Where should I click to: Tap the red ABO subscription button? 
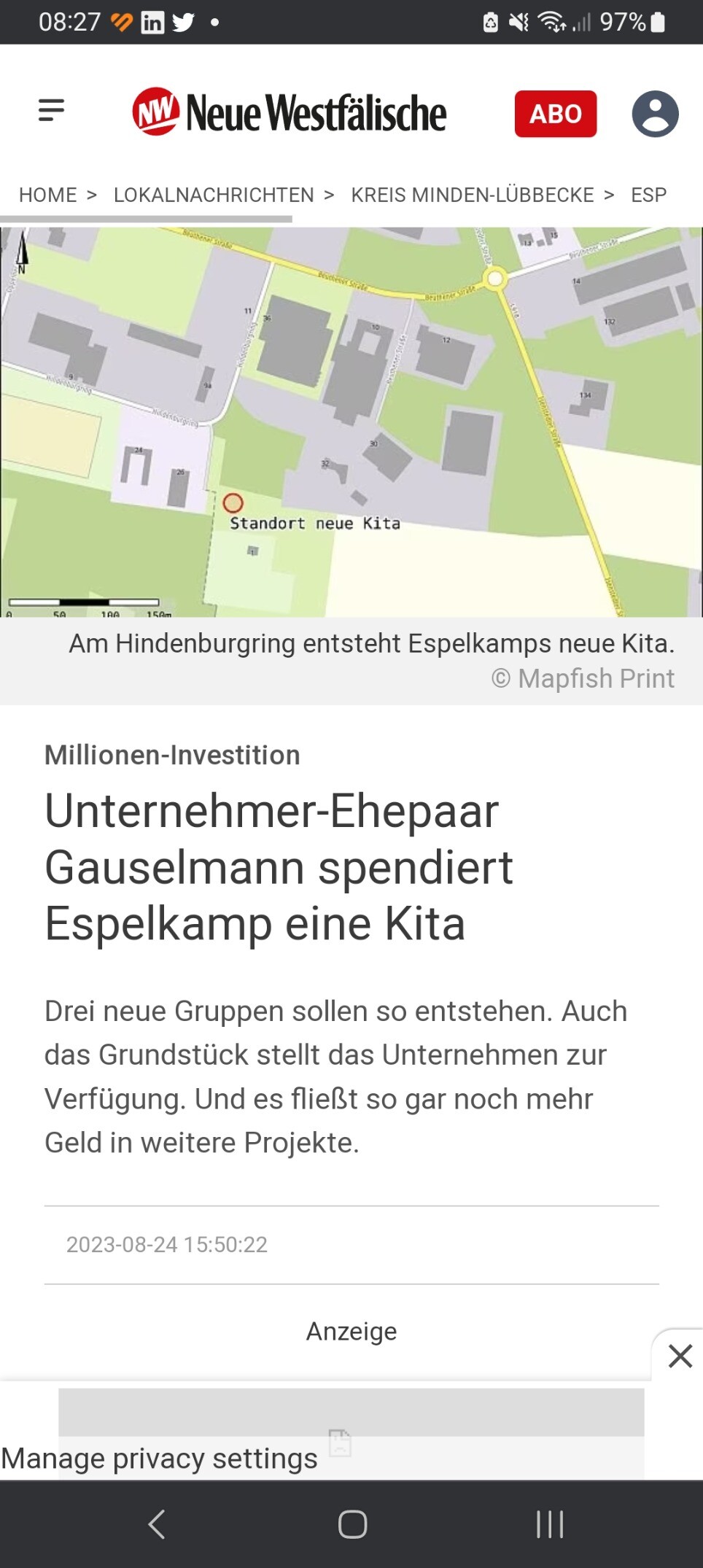click(x=555, y=114)
